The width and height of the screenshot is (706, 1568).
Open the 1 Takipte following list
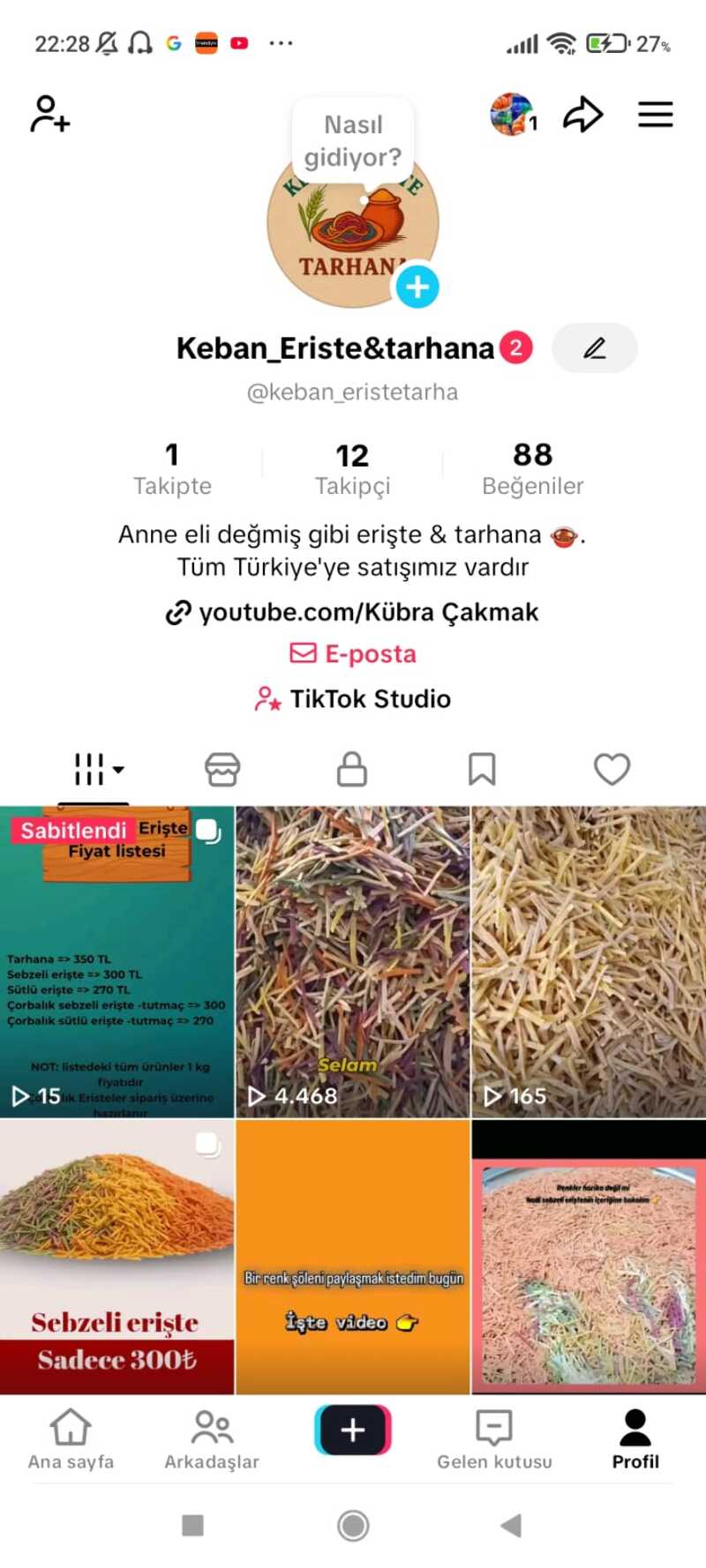coord(172,468)
